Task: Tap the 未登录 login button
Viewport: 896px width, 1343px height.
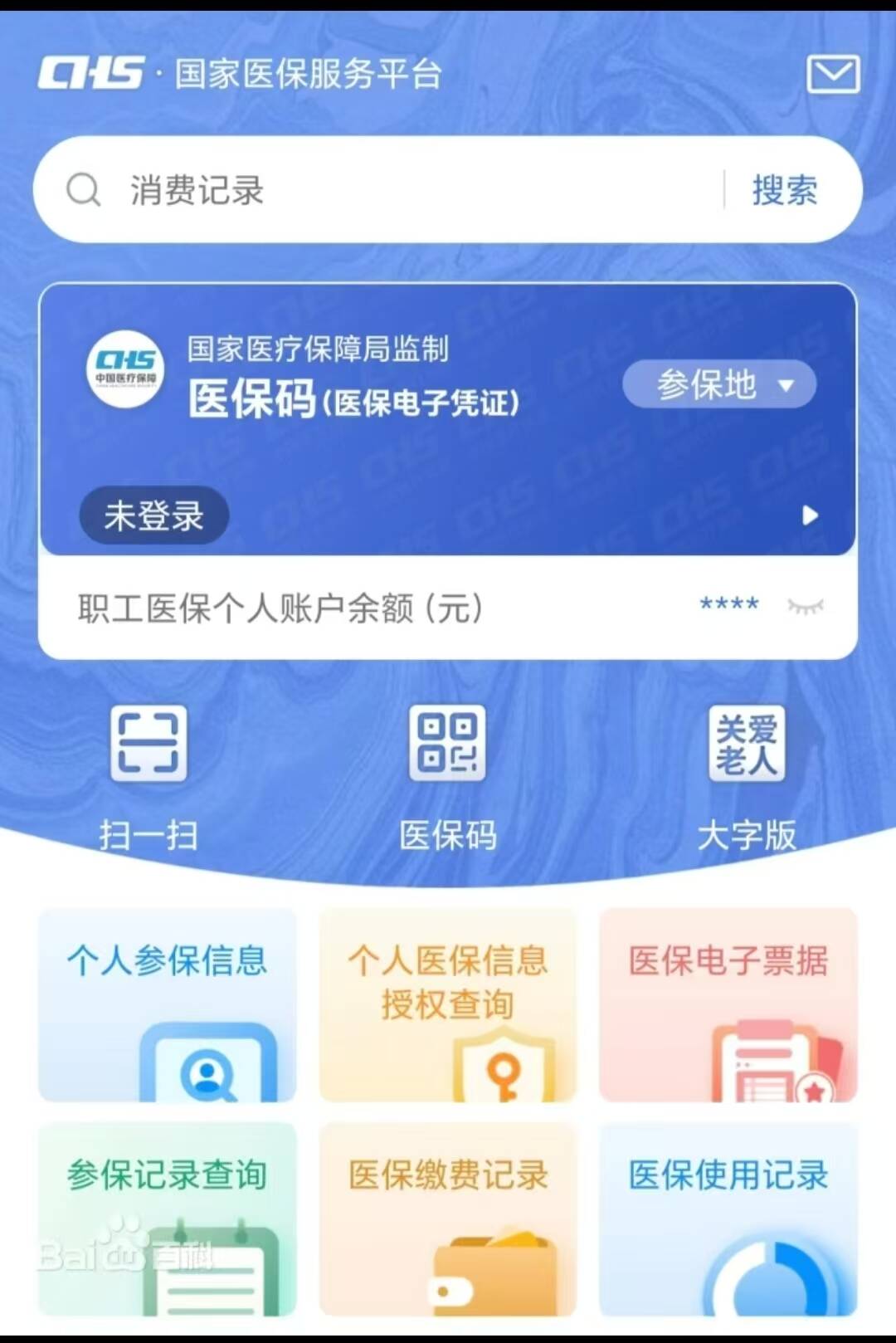Action: 153,515
